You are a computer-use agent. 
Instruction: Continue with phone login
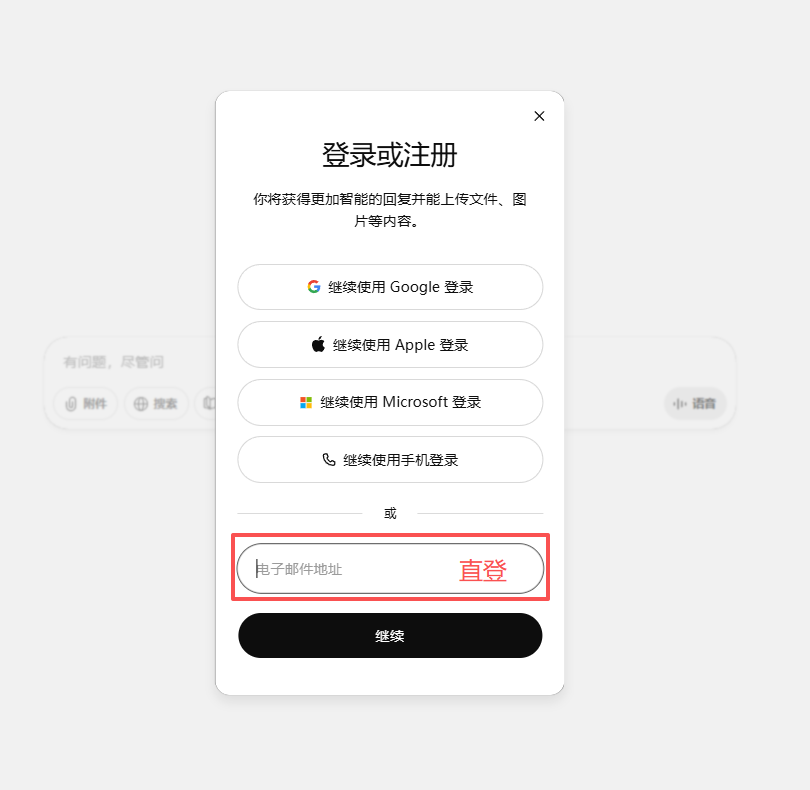(x=390, y=460)
